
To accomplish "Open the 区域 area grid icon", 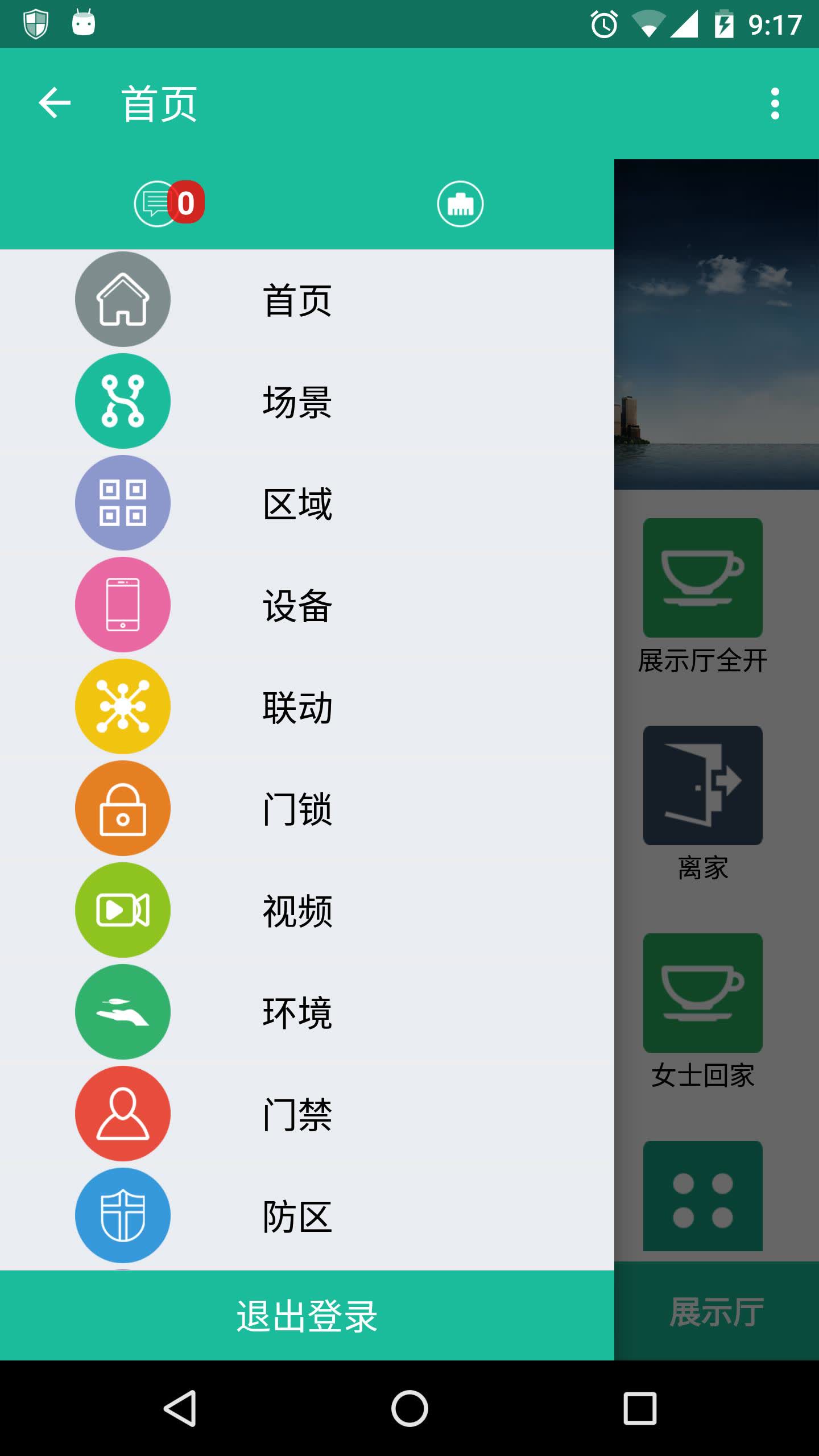I will point(122,502).
